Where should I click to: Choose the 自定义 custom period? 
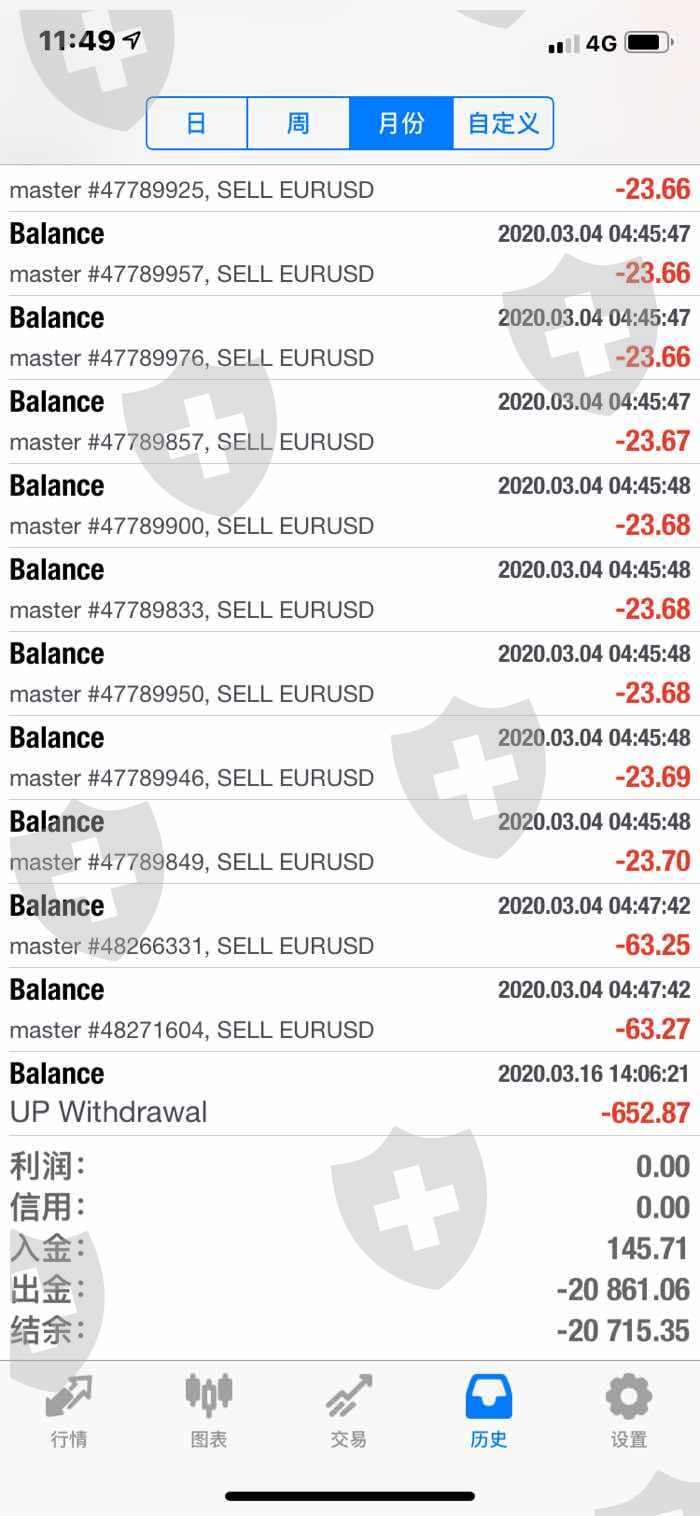[x=503, y=124]
